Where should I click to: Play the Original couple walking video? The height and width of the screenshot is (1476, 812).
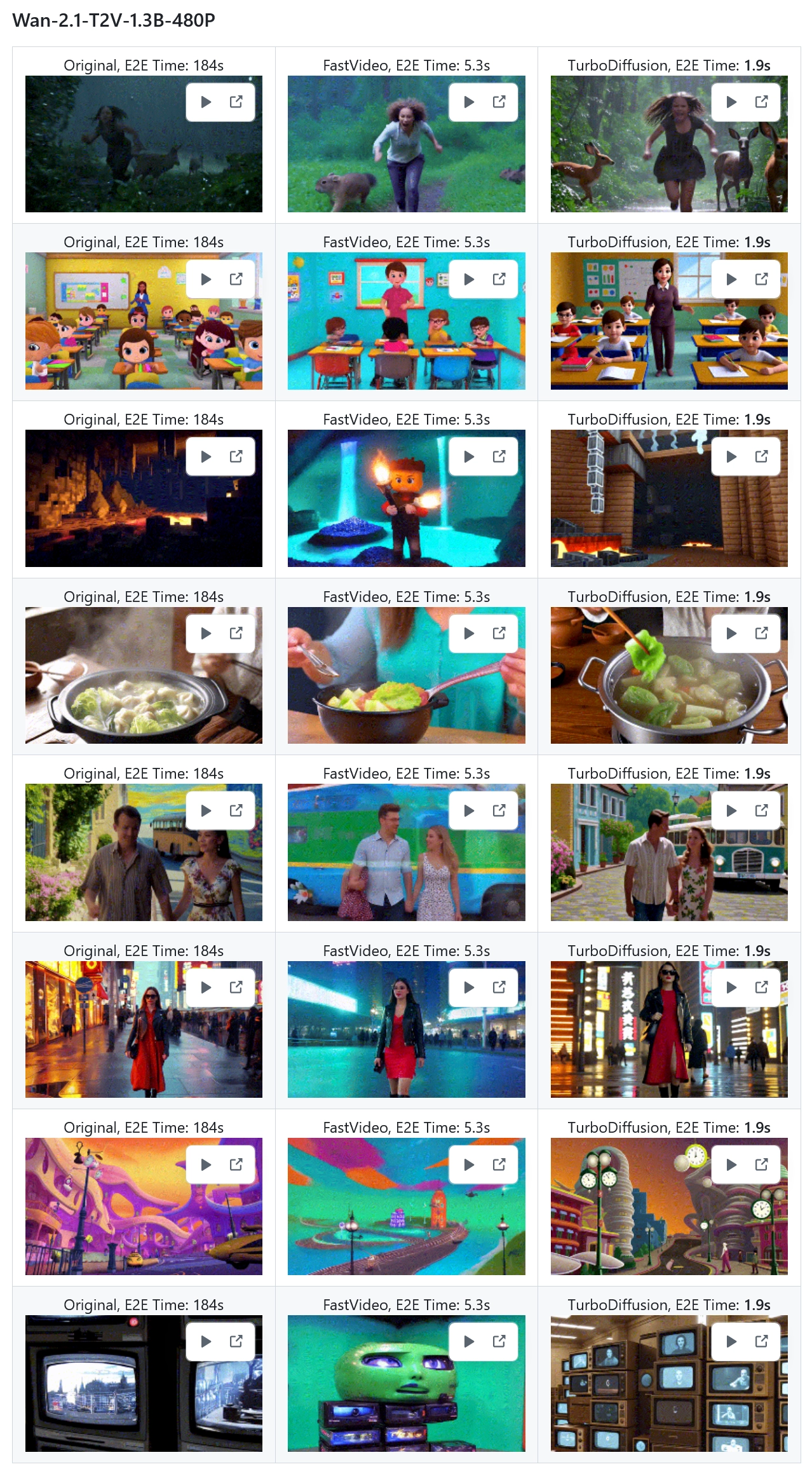pos(206,810)
